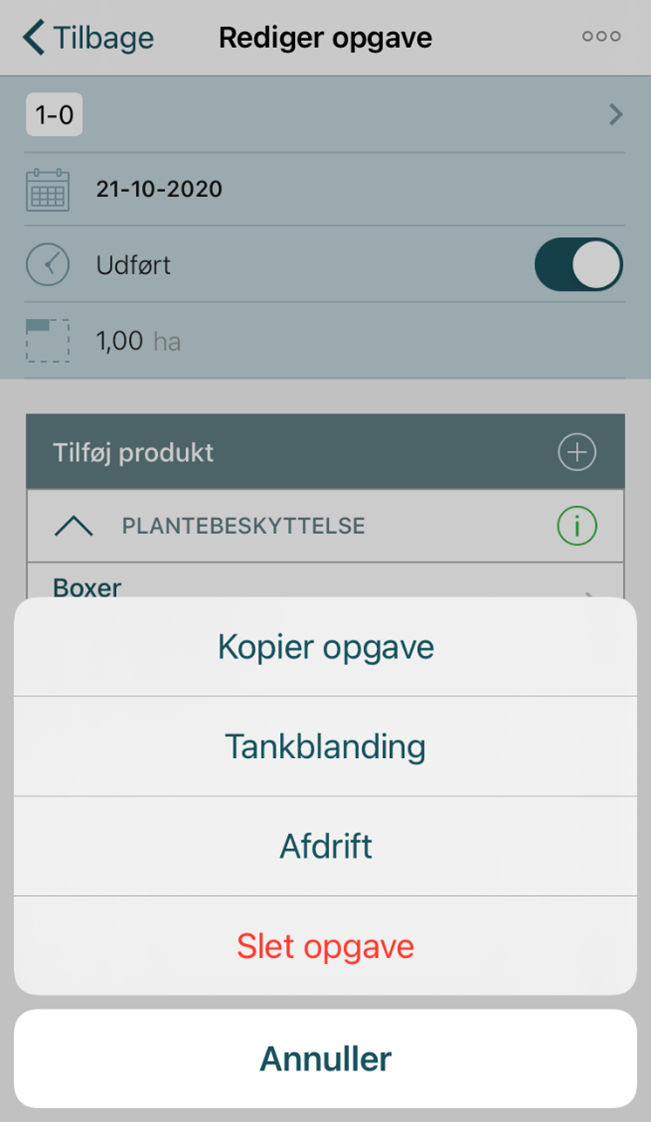The width and height of the screenshot is (651, 1122).
Task: Change the date 21-10-2020
Action: pyautogui.click(x=159, y=189)
